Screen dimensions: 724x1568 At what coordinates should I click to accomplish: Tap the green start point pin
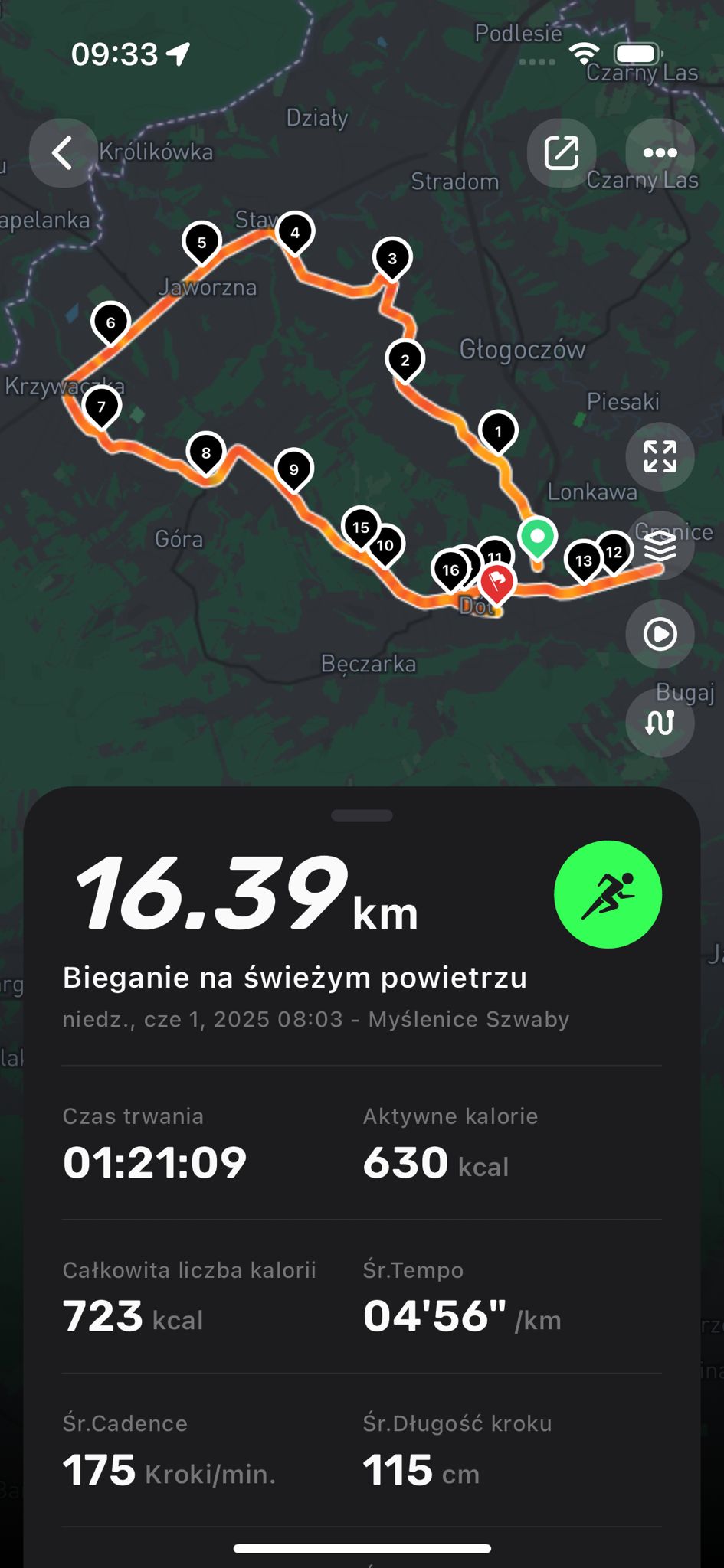click(537, 536)
